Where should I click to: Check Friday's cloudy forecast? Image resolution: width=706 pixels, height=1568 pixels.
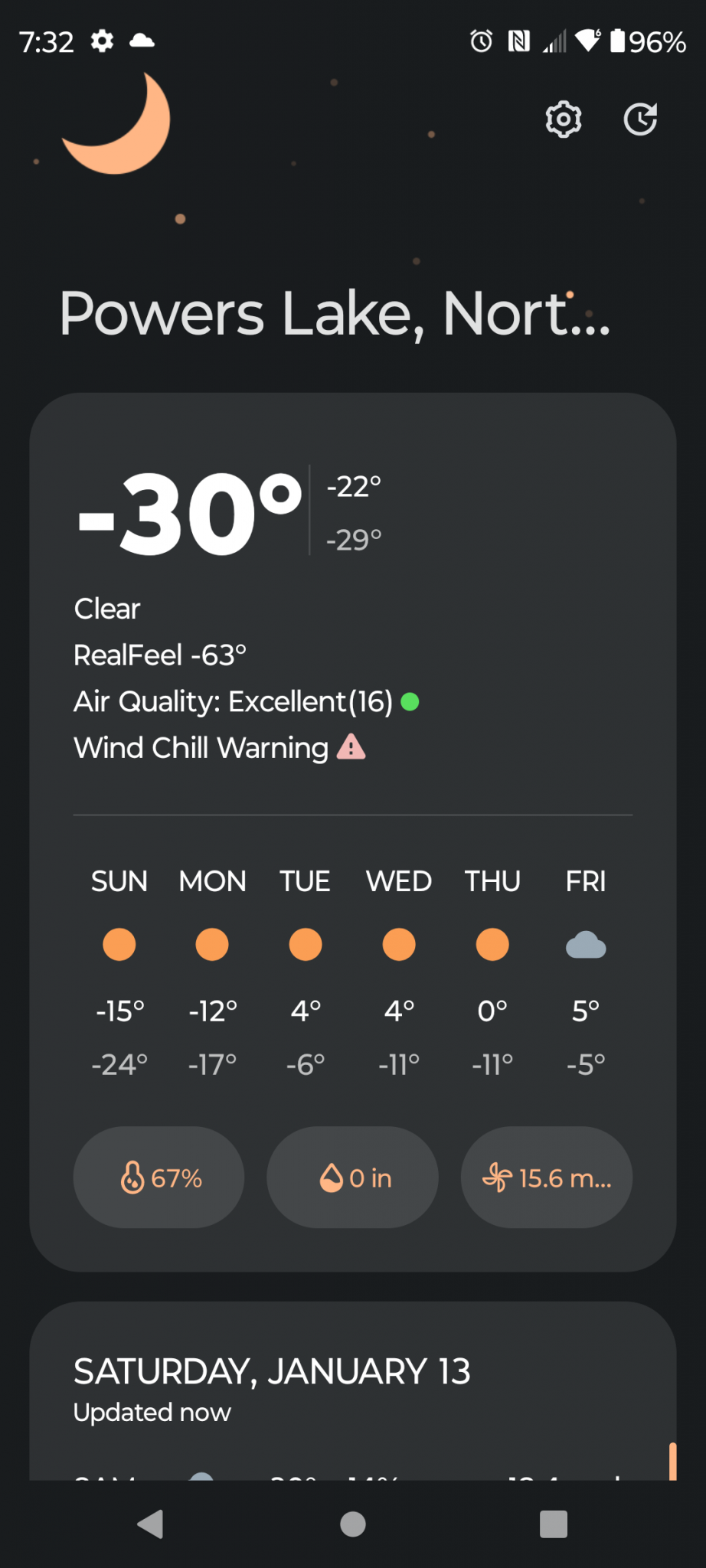586,971
